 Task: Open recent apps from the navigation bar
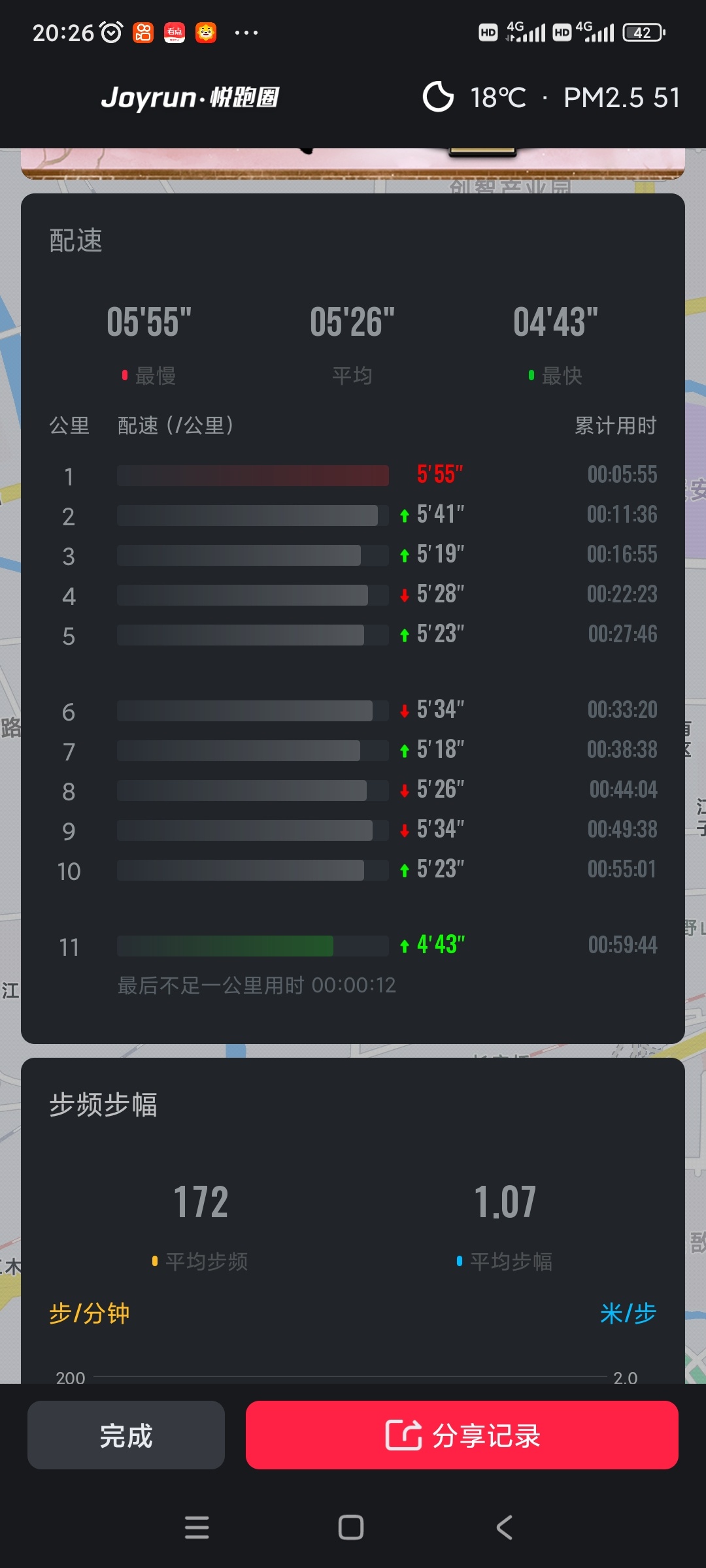click(x=197, y=1527)
